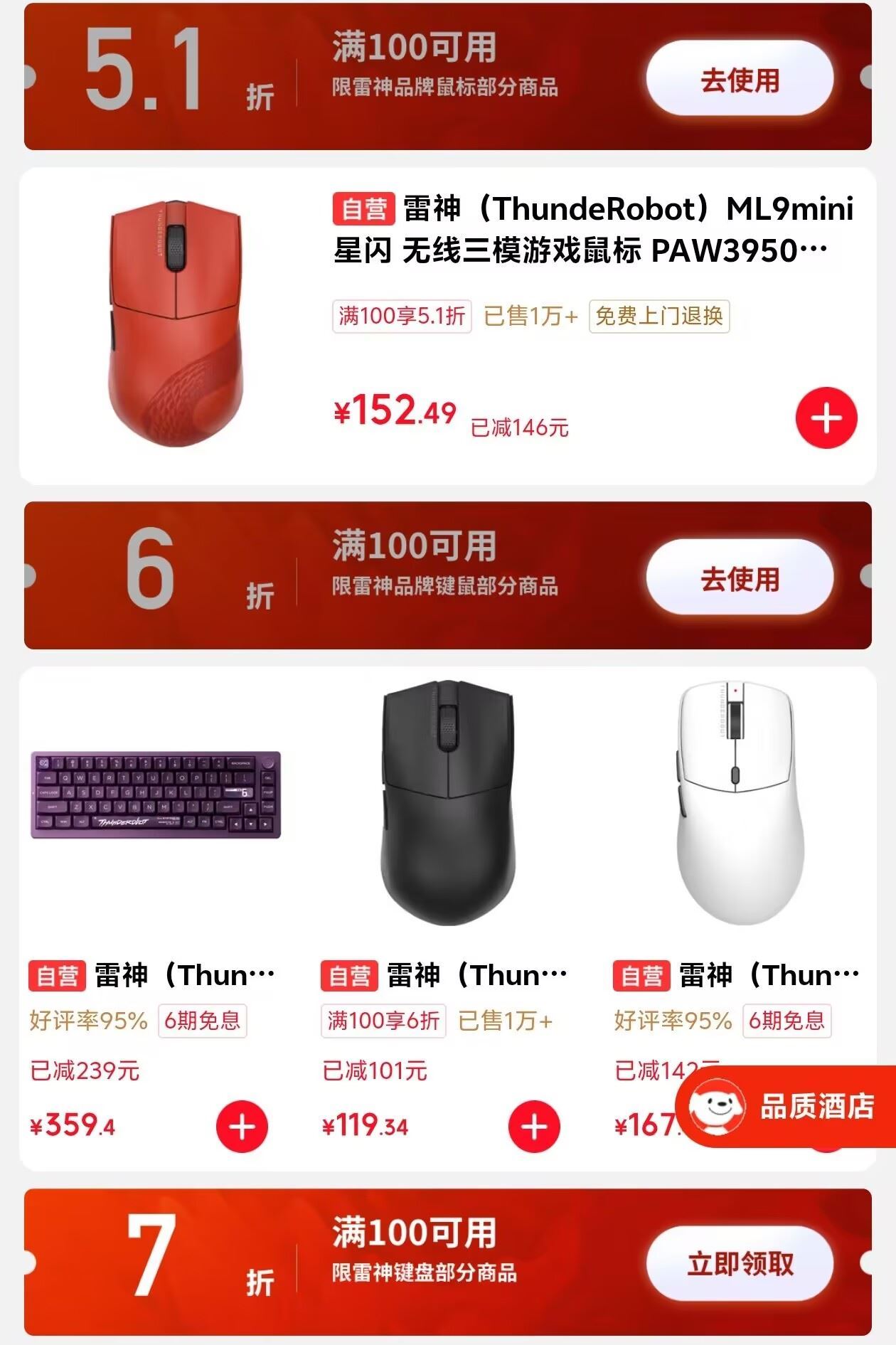Viewport: 896px width, 1345px height.
Task: Open the purple keyboard product card
Action: [156, 797]
